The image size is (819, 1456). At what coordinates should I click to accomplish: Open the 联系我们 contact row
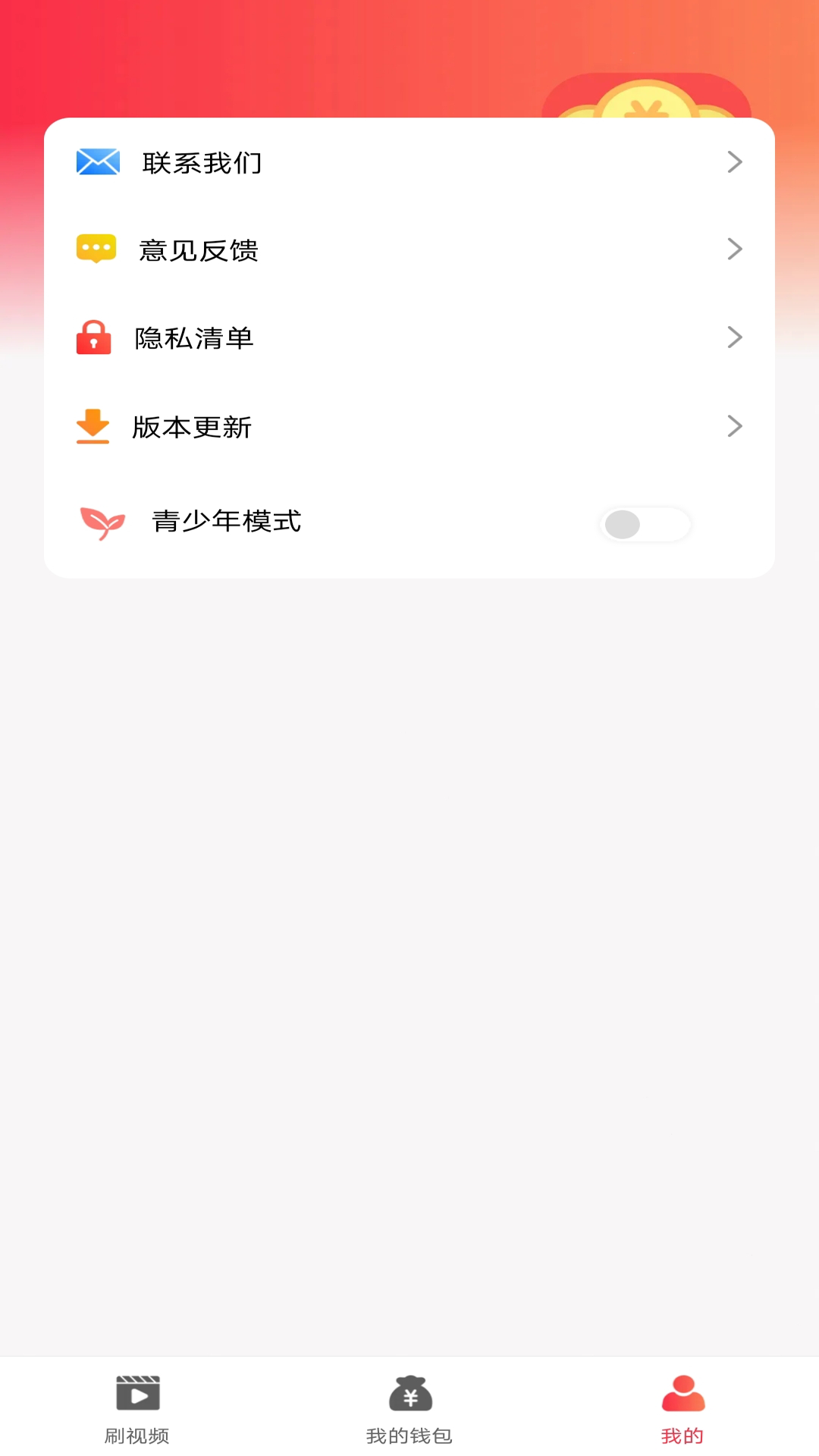pyautogui.click(x=409, y=162)
